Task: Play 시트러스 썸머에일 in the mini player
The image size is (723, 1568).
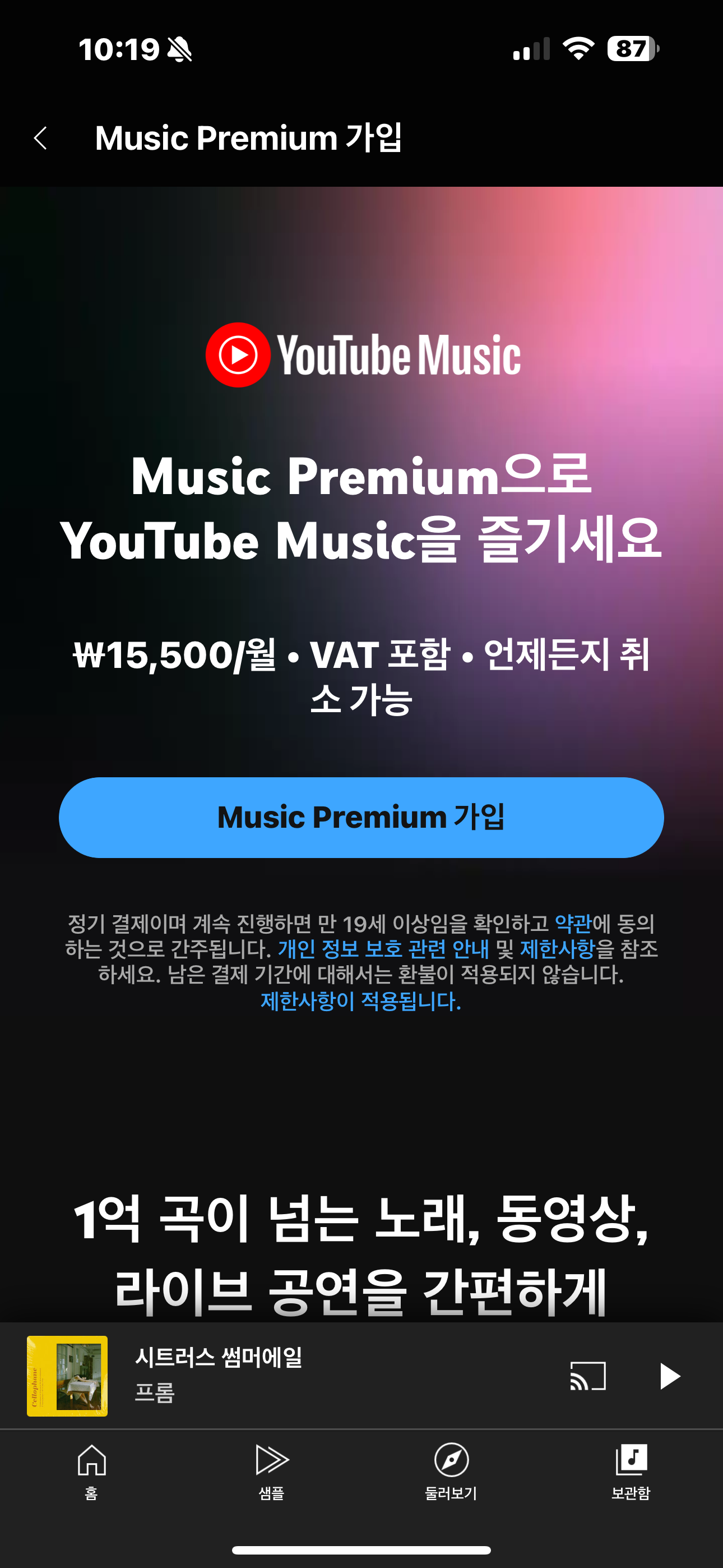Action: click(x=669, y=1376)
